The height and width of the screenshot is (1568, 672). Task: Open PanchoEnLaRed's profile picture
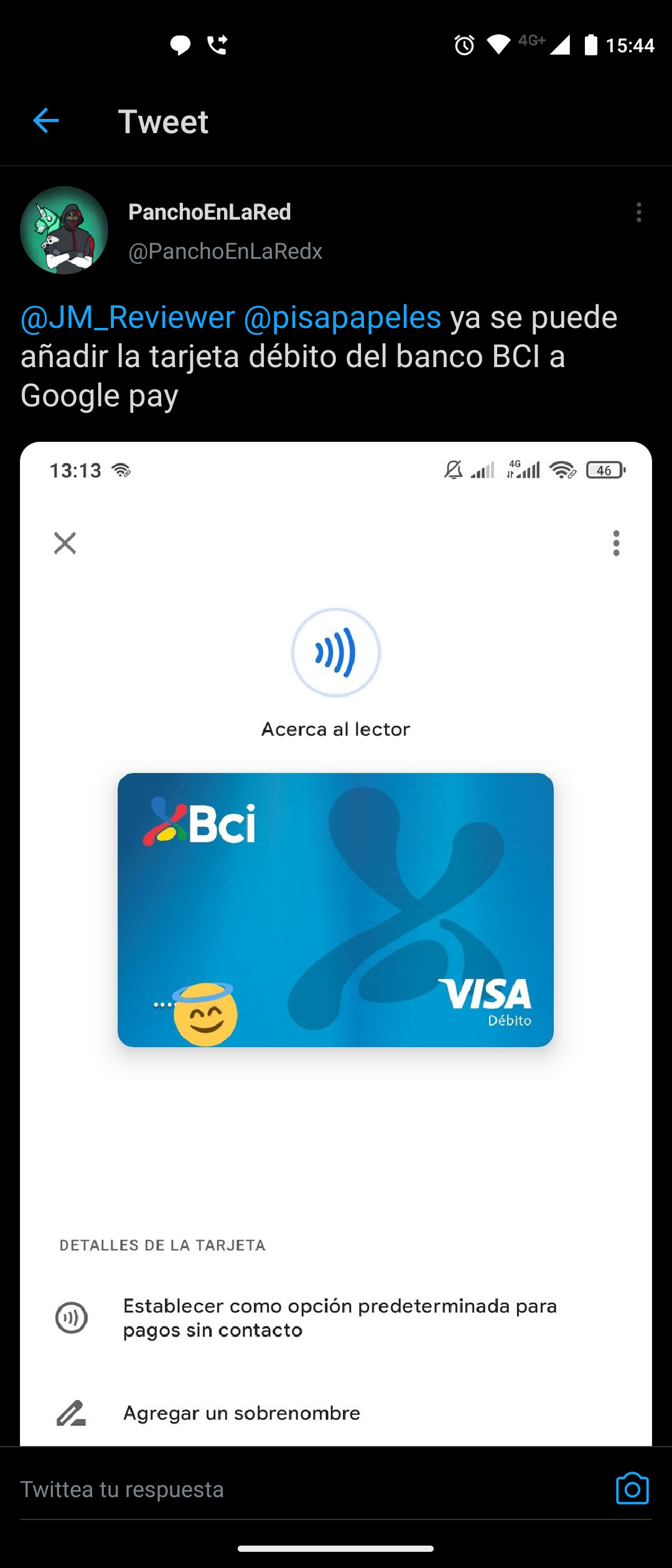[x=64, y=230]
